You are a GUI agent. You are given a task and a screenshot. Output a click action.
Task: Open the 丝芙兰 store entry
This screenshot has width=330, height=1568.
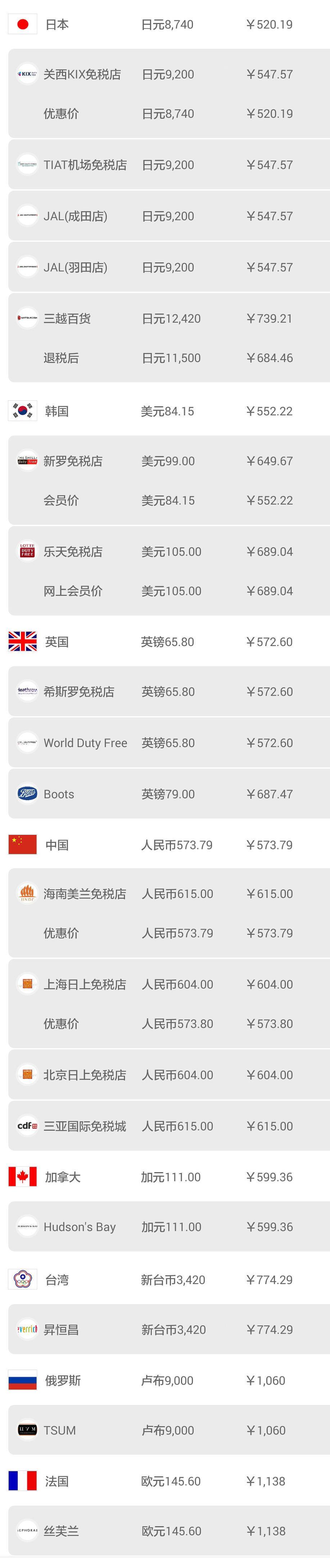point(61,1532)
